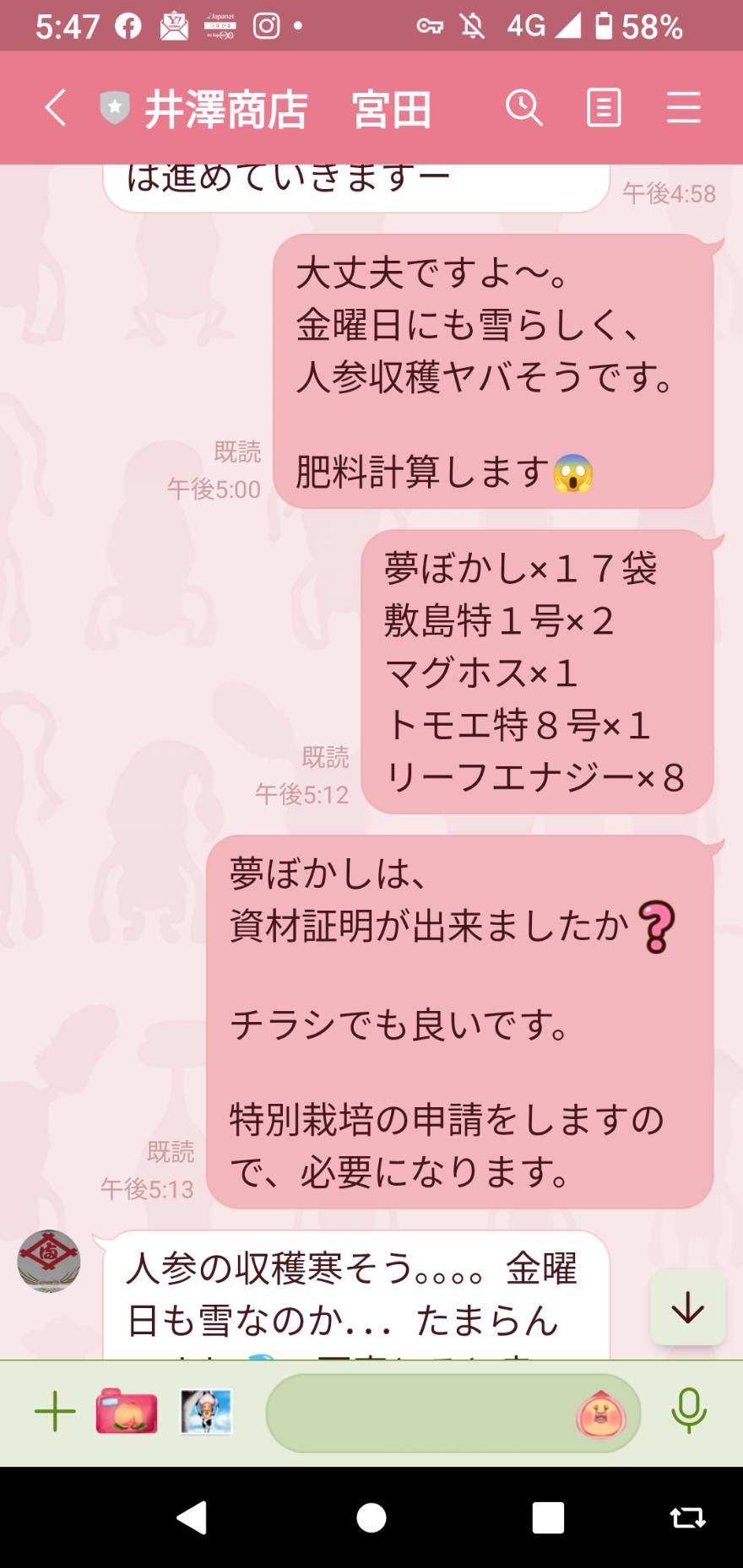Open the sticker and emoji picker

click(600, 1414)
